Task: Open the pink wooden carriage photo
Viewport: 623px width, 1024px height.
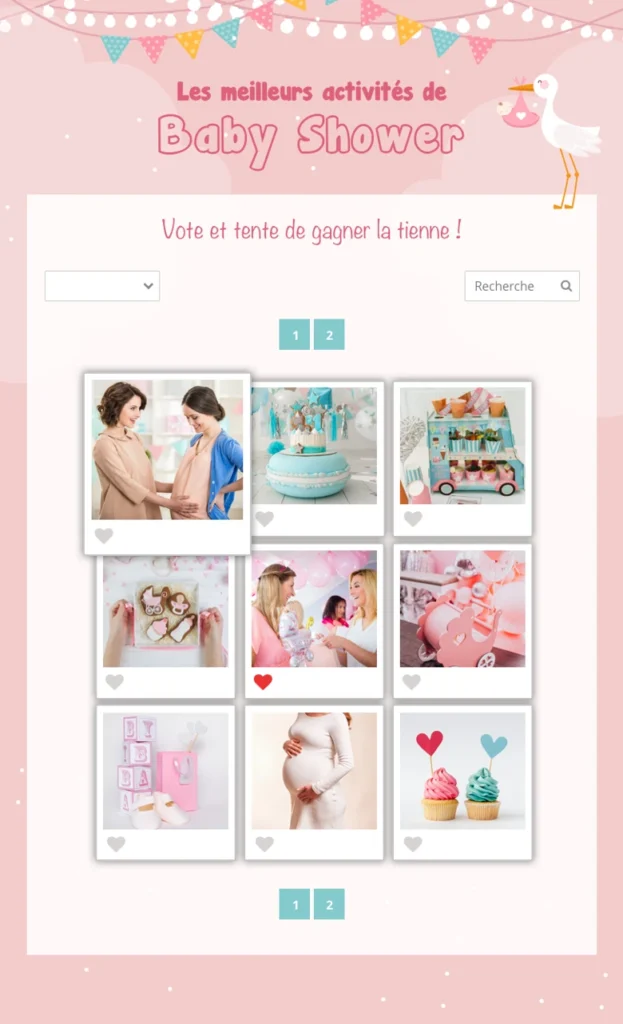Action: [462, 608]
